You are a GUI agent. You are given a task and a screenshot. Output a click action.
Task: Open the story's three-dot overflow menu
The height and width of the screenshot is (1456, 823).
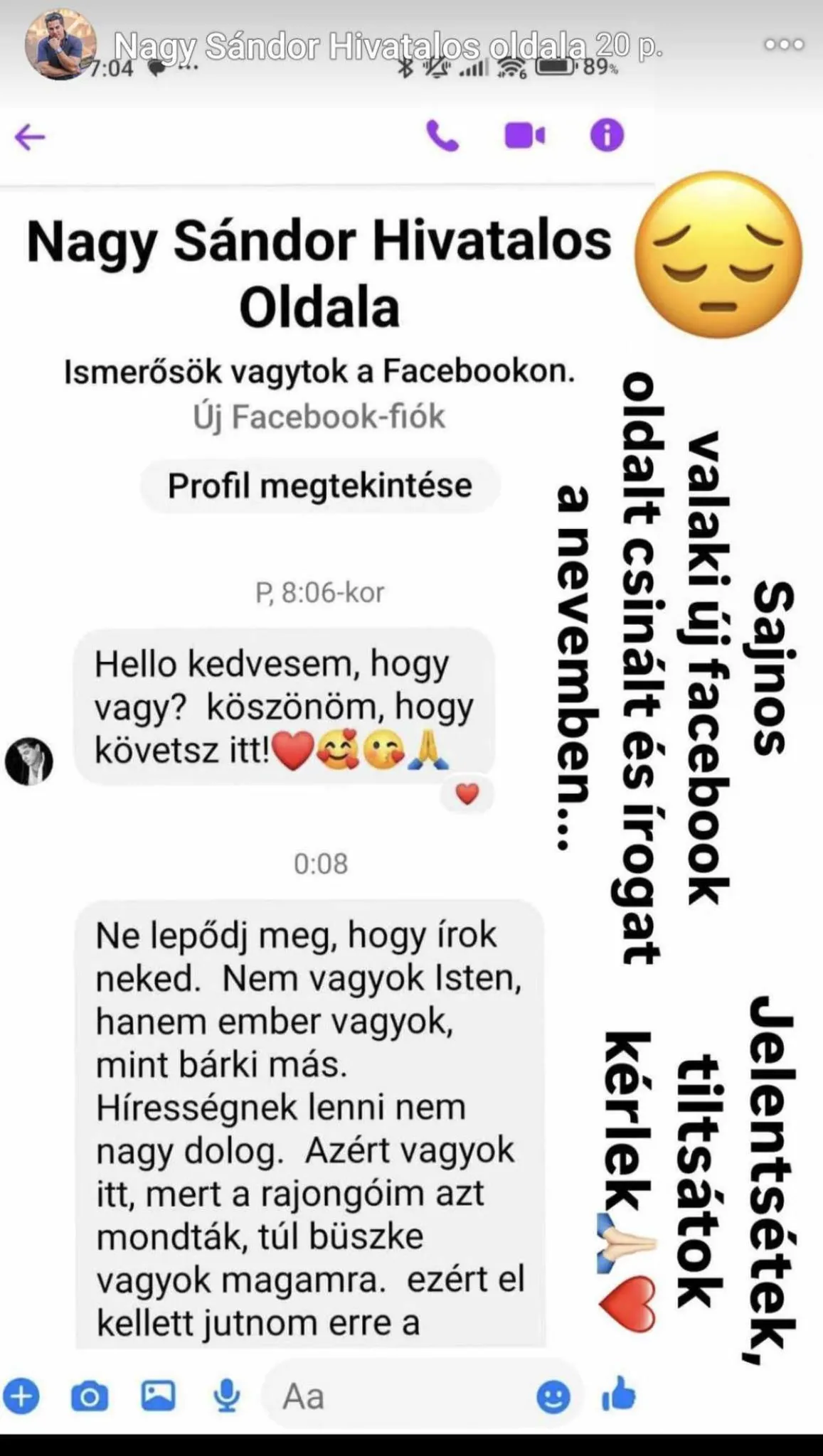tap(784, 44)
